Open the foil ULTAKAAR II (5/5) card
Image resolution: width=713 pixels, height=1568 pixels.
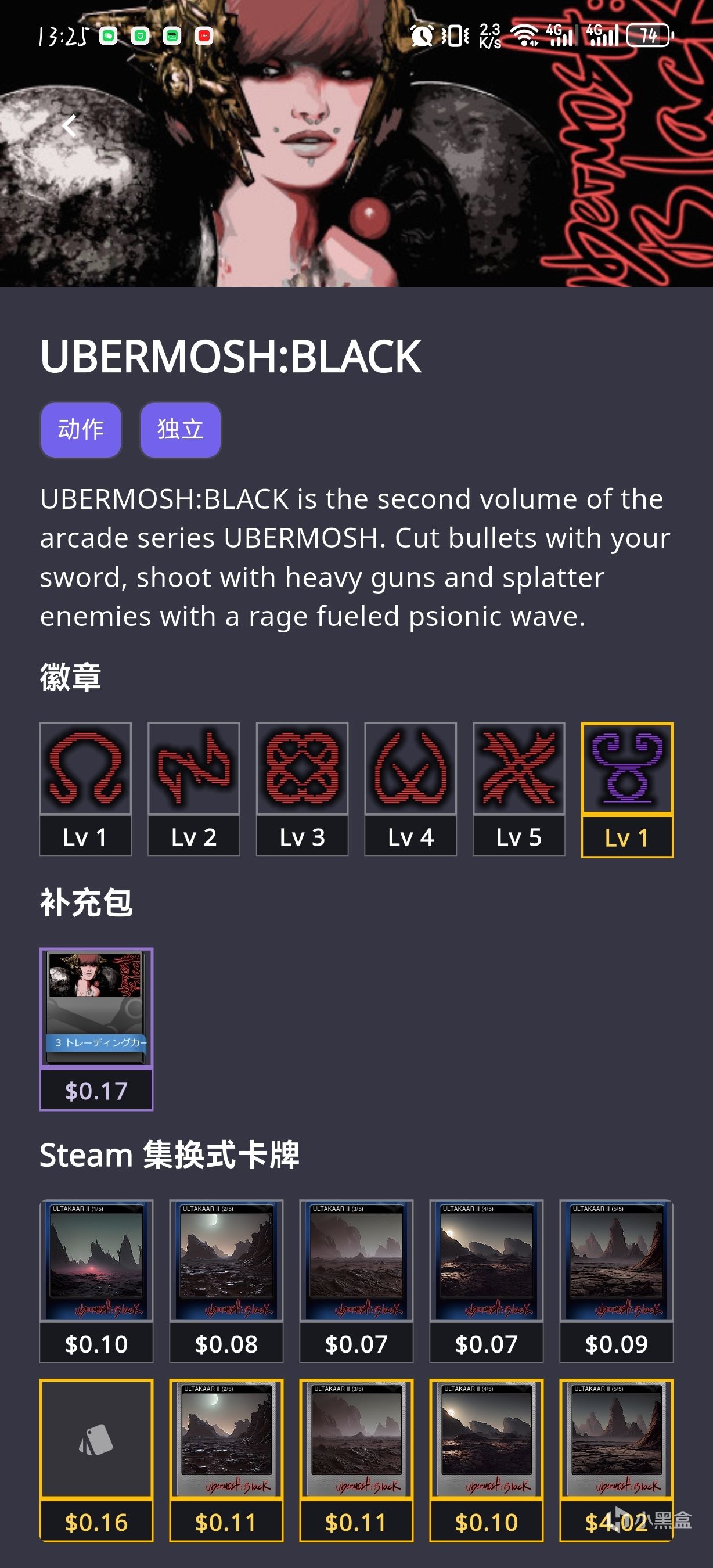[615, 1458]
